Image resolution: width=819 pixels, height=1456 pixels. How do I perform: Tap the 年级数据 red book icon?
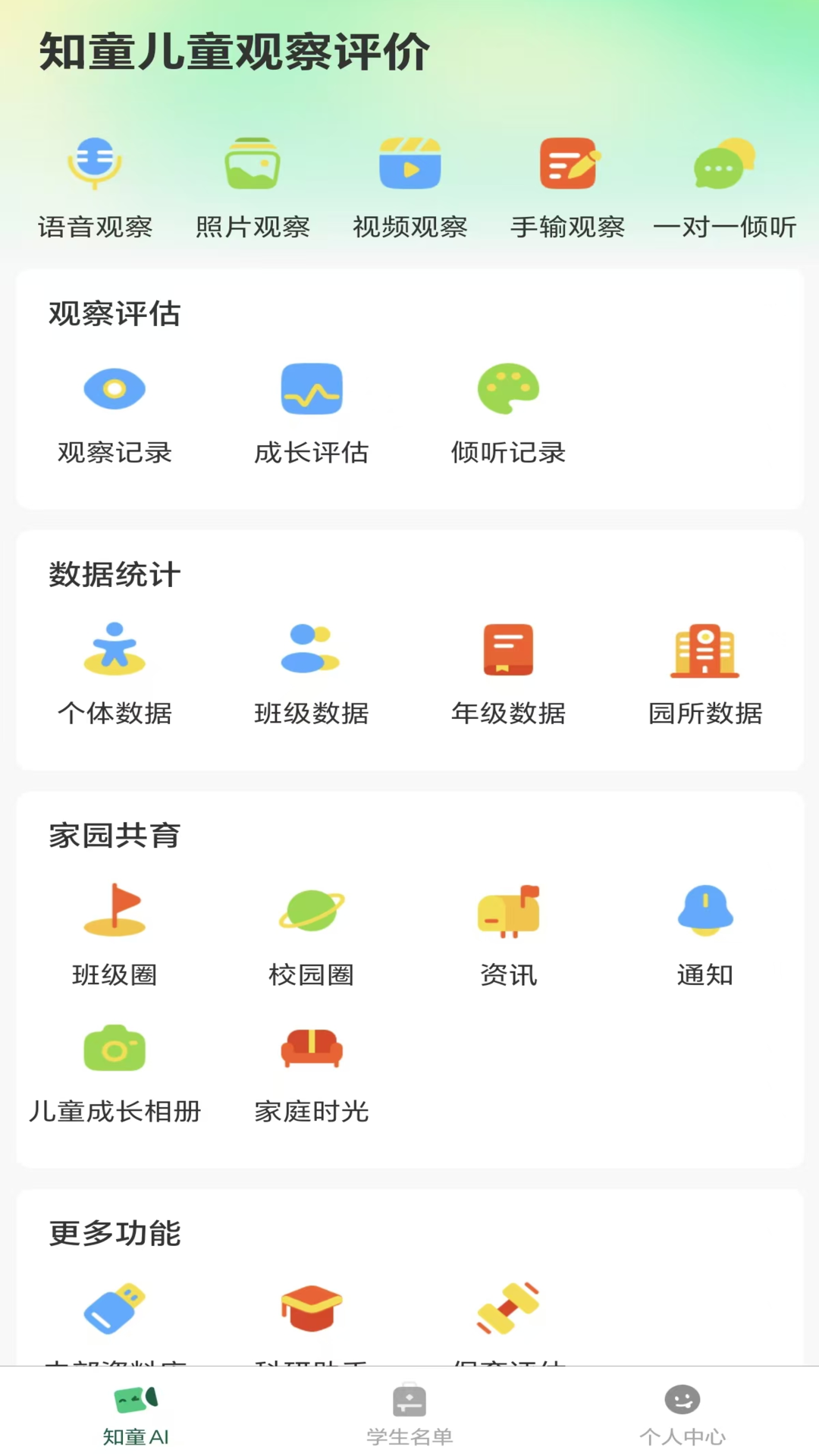point(509,650)
